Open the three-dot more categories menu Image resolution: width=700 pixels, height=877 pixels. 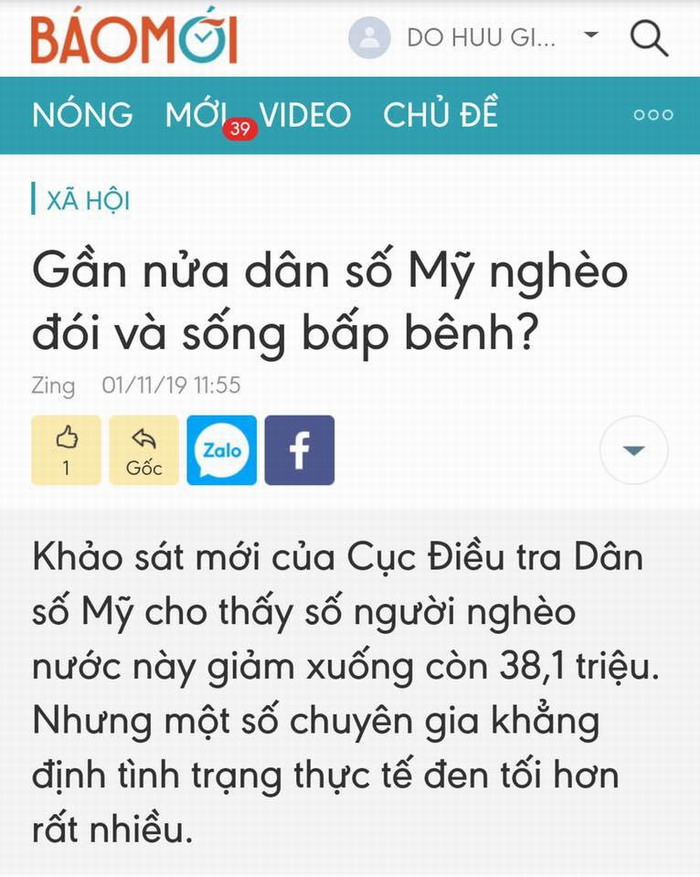[x=653, y=115]
